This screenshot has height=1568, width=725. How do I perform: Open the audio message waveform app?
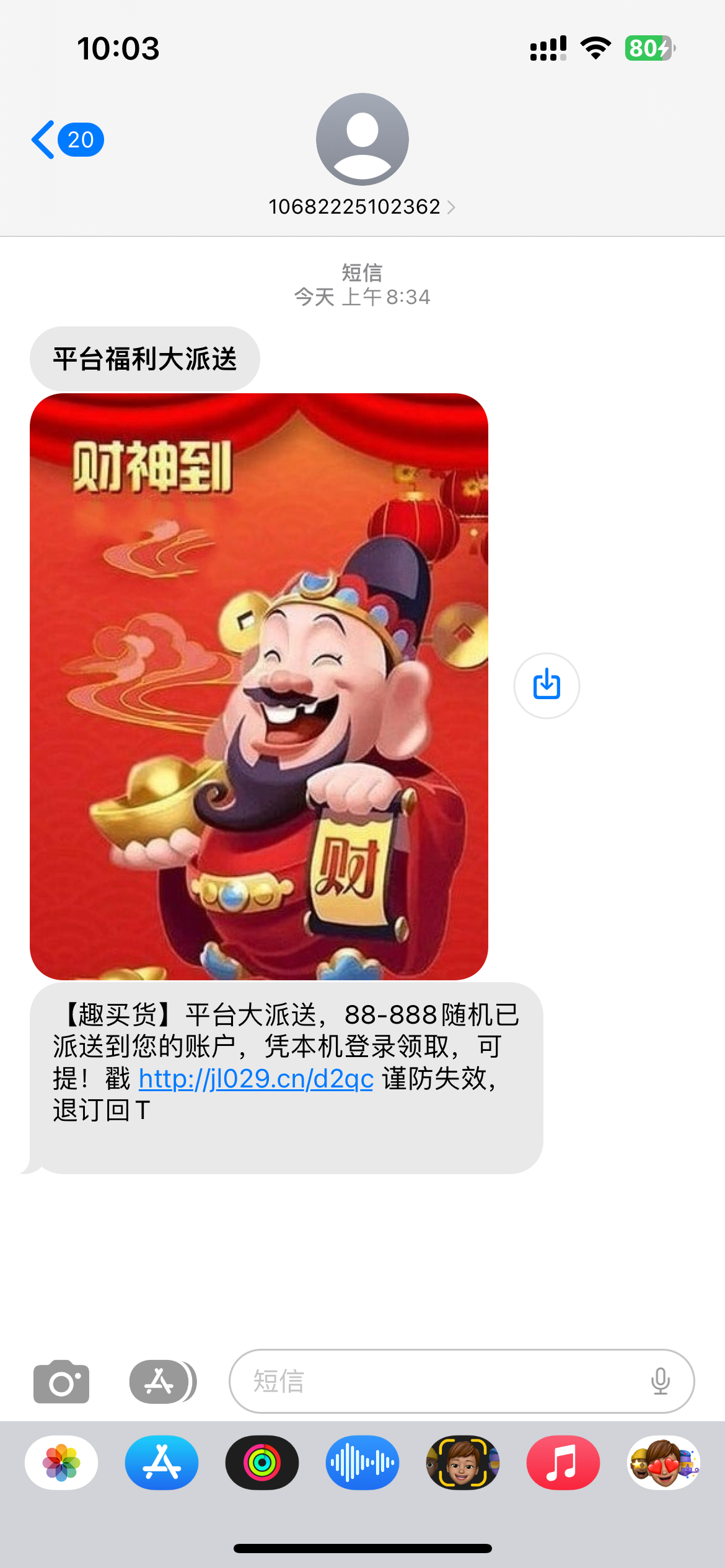tap(362, 1463)
